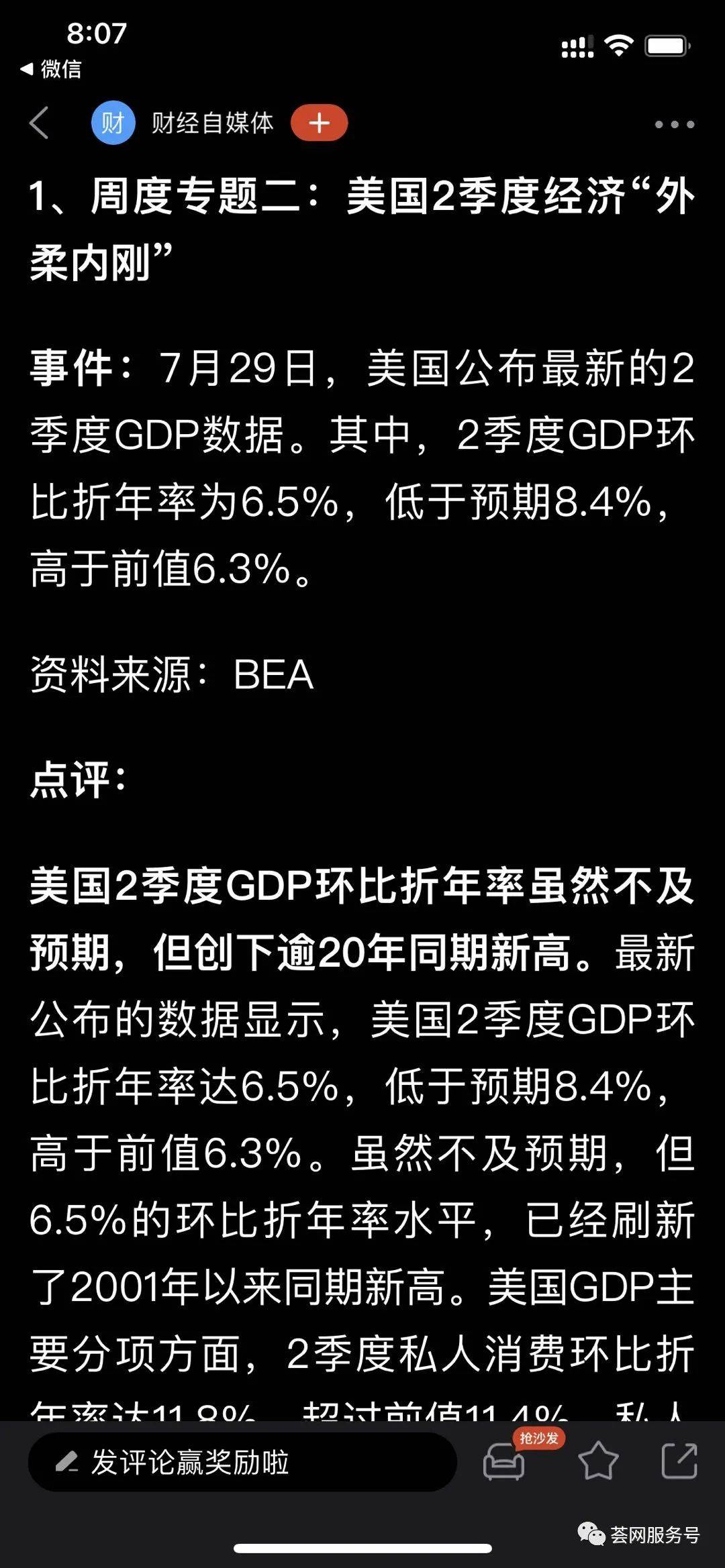725x1568 pixels.
Task: Go back to the previous page
Action: [39, 123]
